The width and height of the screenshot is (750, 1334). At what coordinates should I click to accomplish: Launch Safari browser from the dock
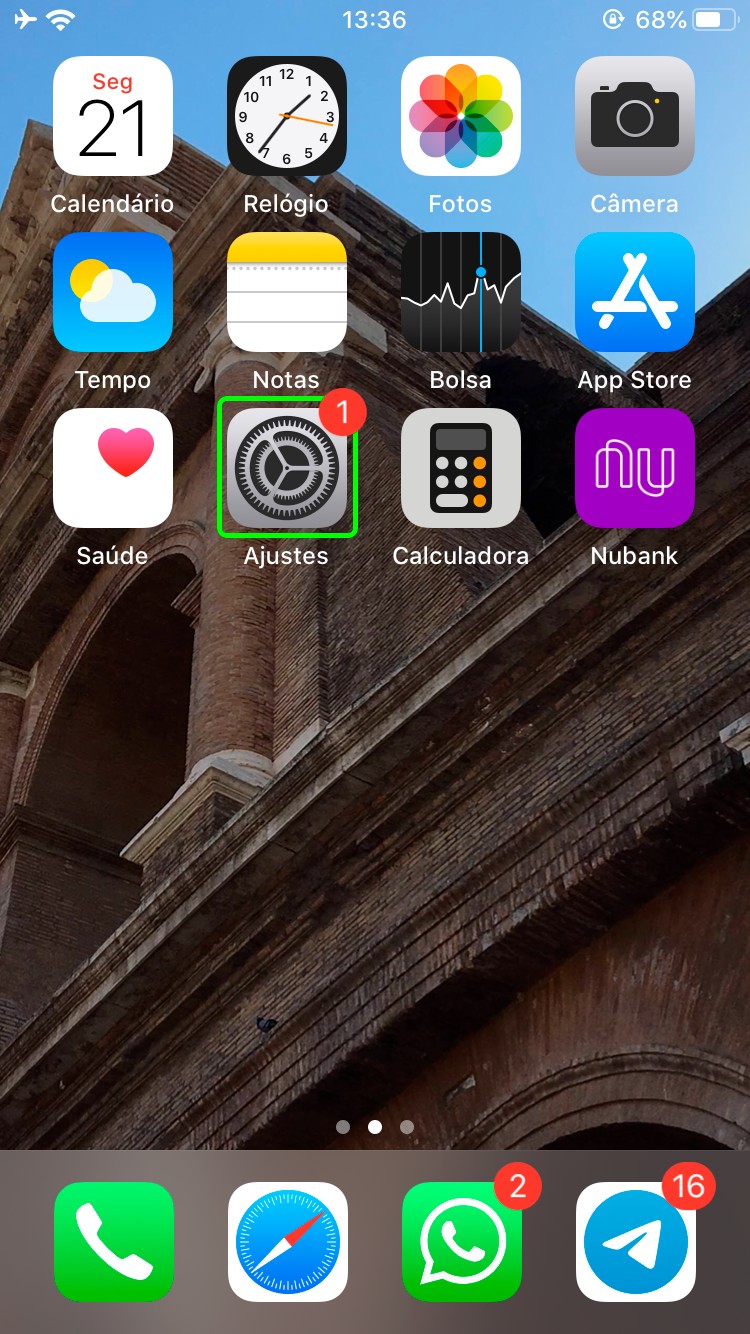(288, 1242)
